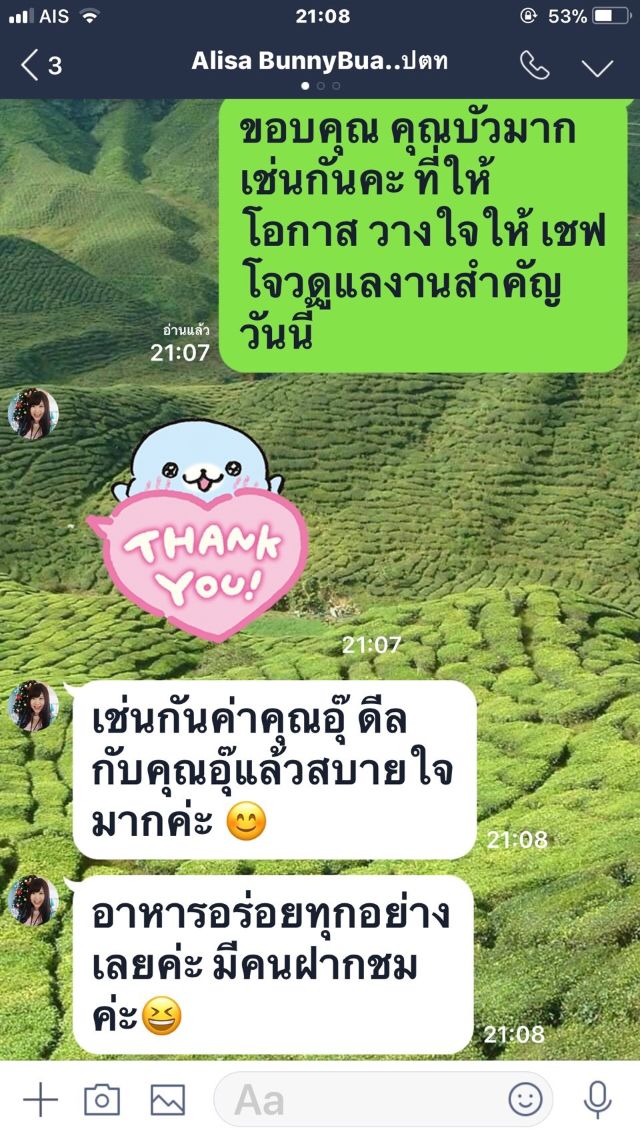Open the camera to take a photo
Image resolution: width=640 pixels, height=1136 pixels.
102,1100
